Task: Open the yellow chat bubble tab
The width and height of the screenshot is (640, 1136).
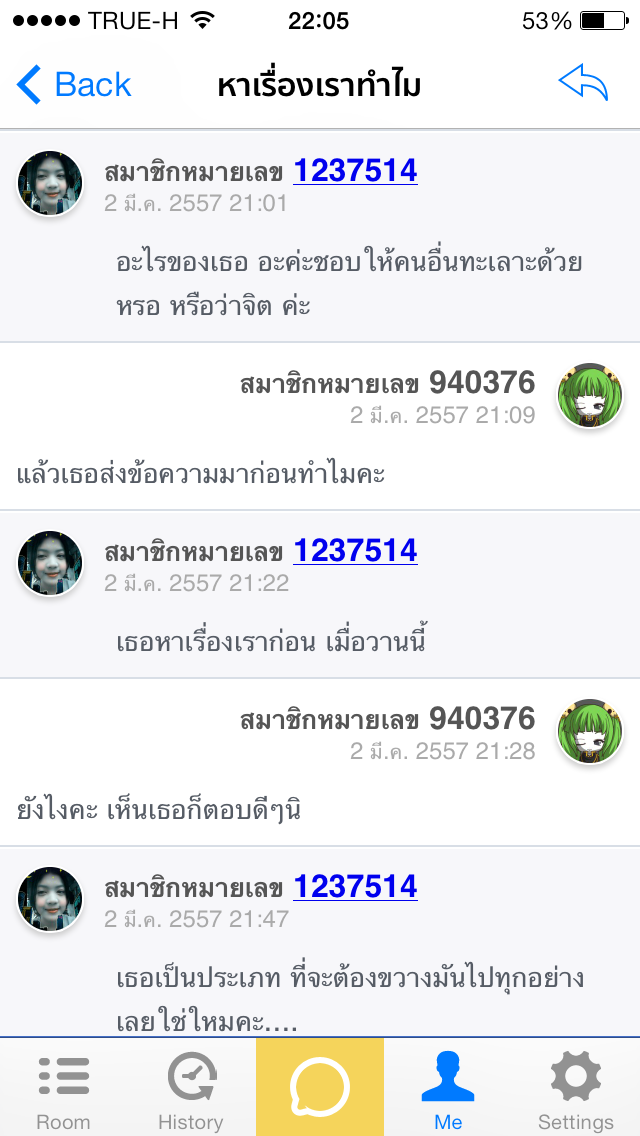Action: click(x=320, y=1088)
